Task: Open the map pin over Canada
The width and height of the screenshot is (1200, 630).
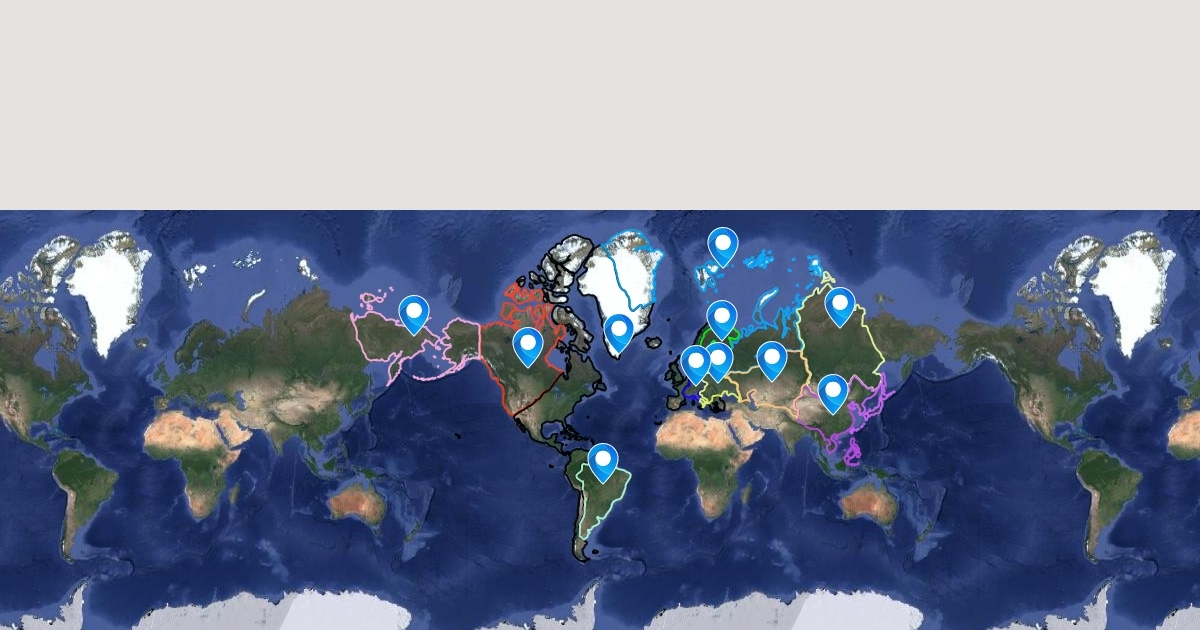Action: (528, 344)
